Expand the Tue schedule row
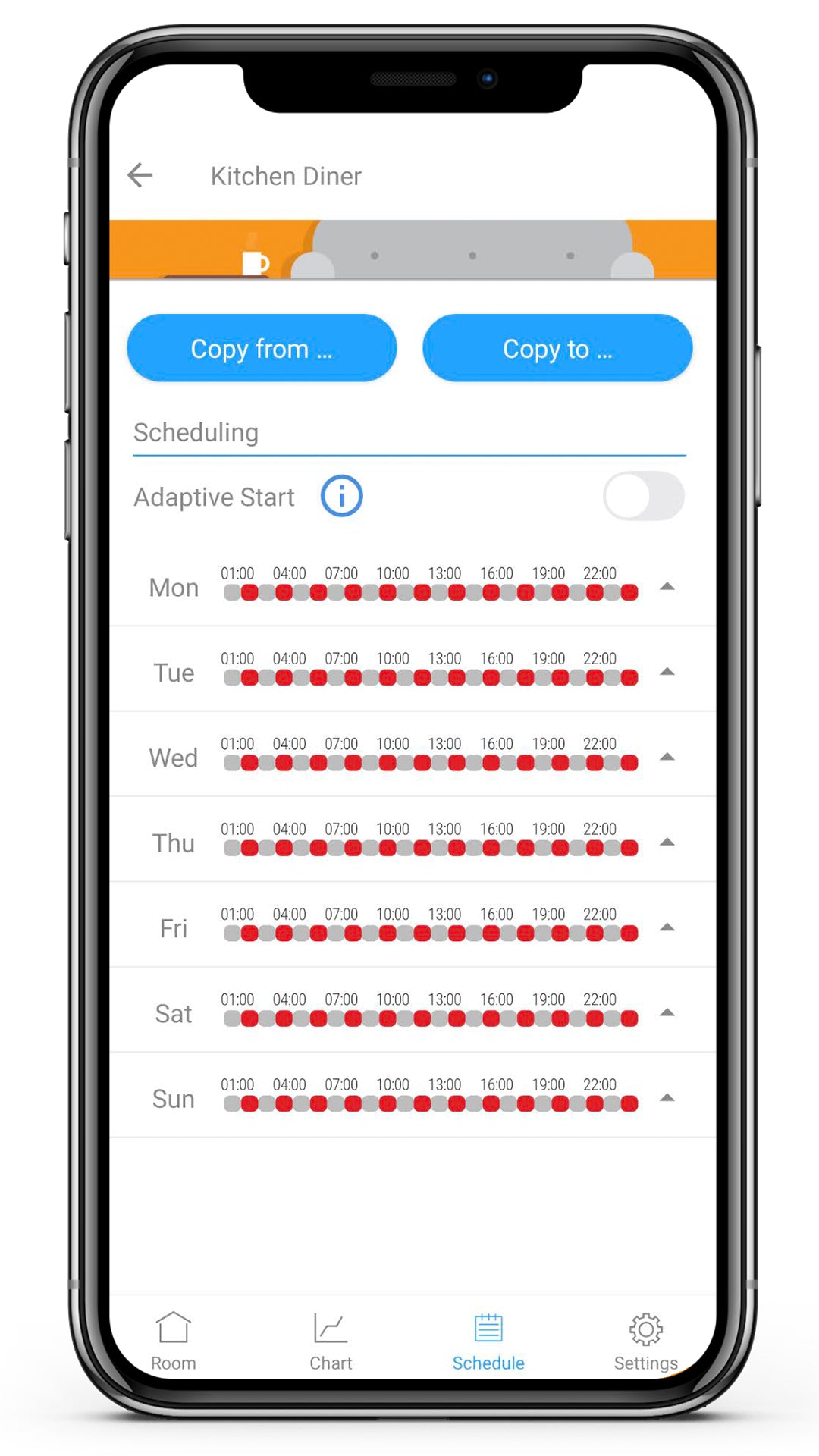 click(x=667, y=672)
